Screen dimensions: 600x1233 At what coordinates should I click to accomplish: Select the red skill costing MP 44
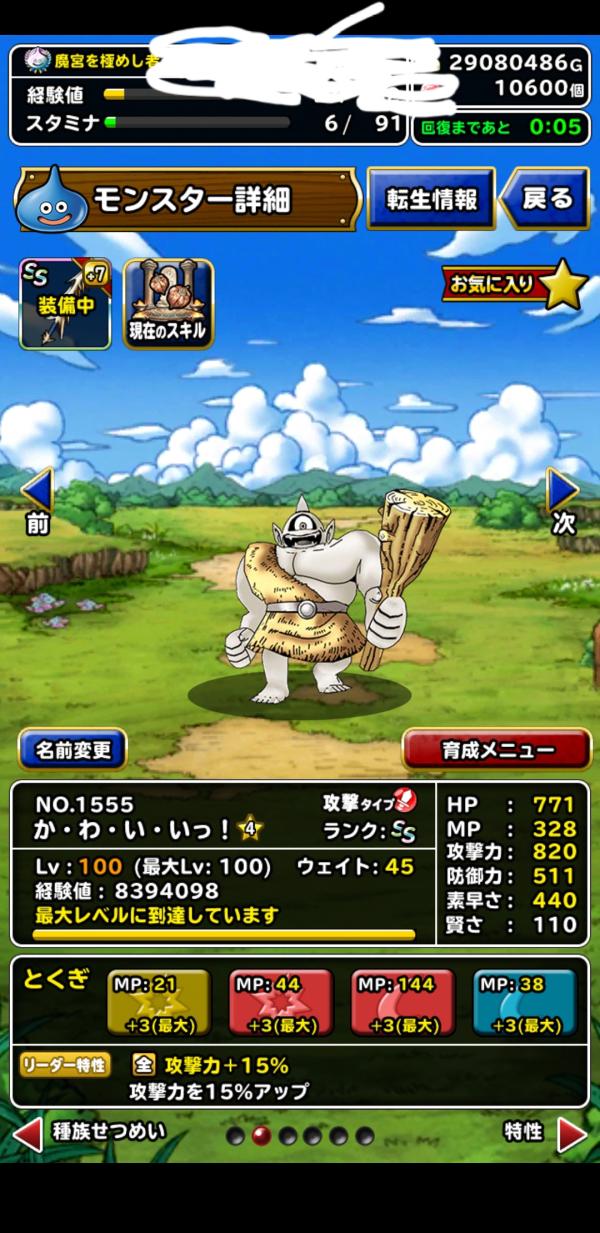tap(281, 1003)
